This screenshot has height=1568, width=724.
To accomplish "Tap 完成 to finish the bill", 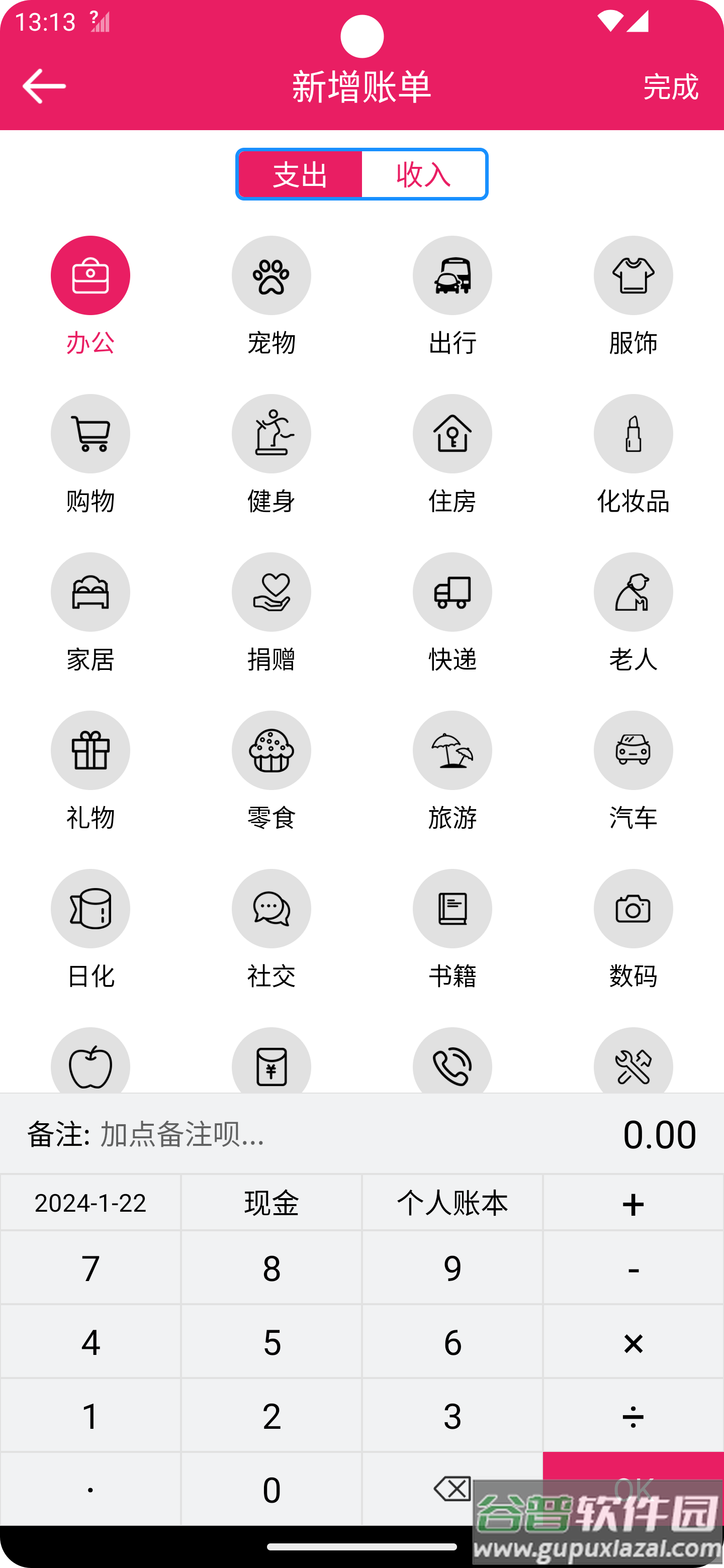I will pyautogui.click(x=670, y=86).
